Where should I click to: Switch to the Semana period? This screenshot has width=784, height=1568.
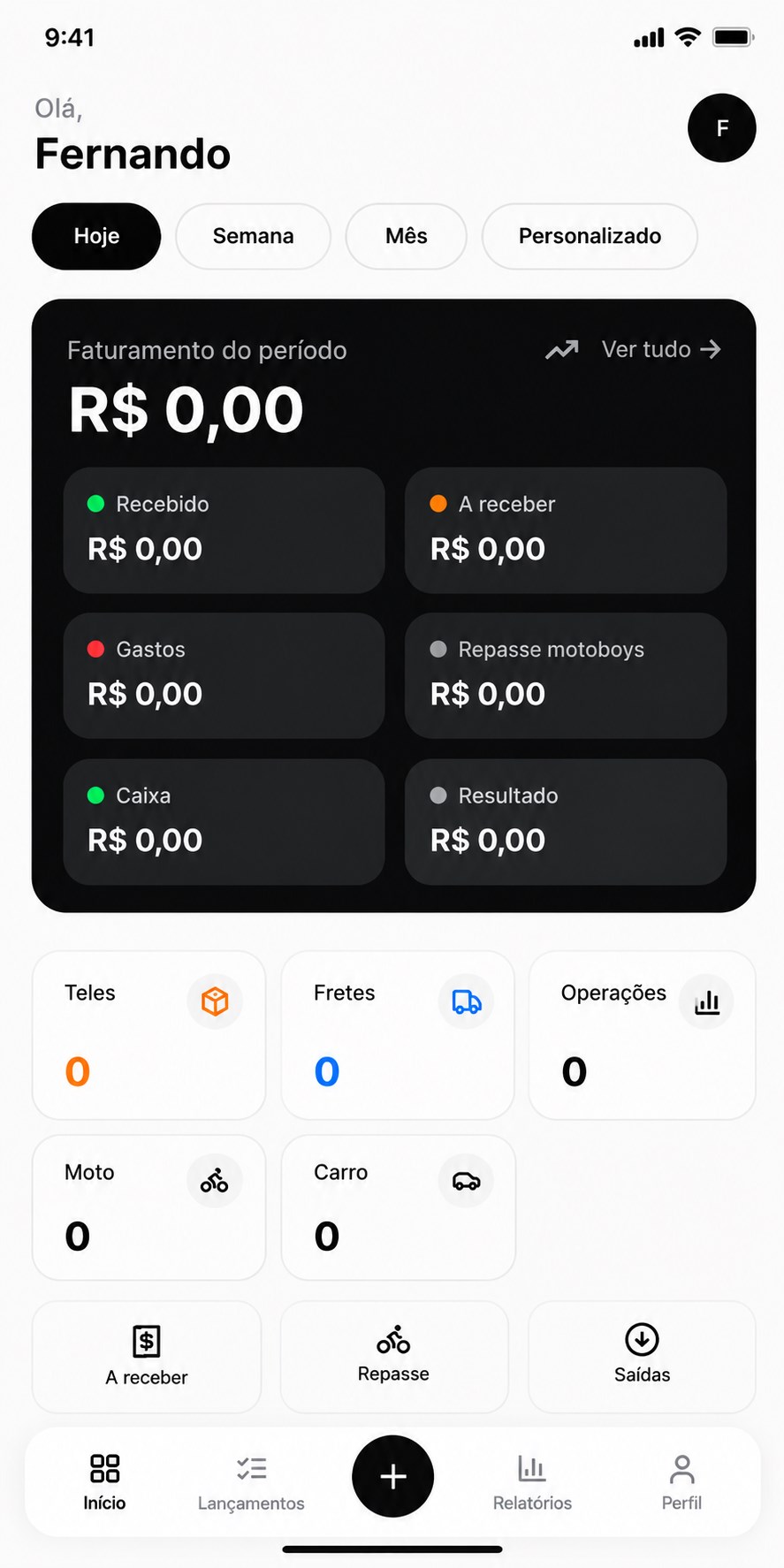point(253,236)
